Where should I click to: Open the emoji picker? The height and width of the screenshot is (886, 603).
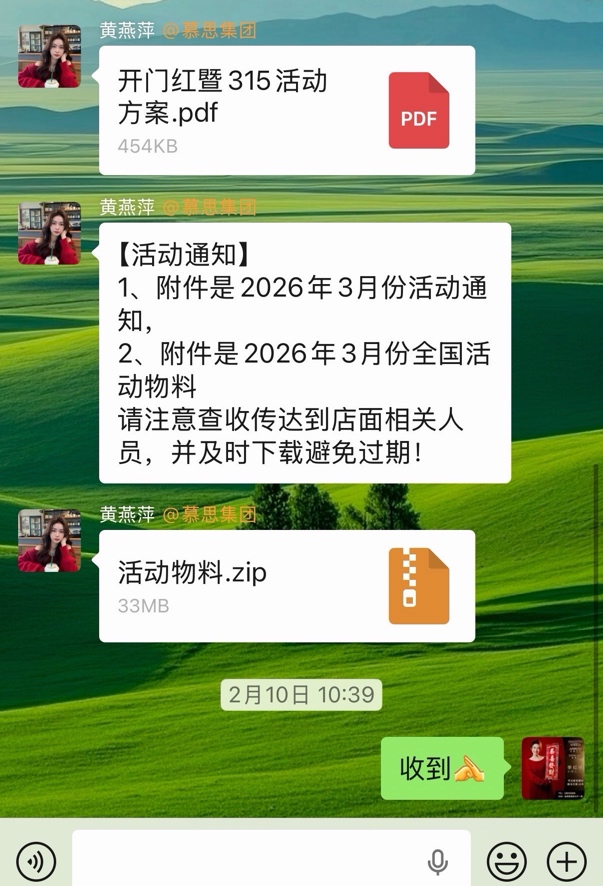pyautogui.click(x=507, y=860)
